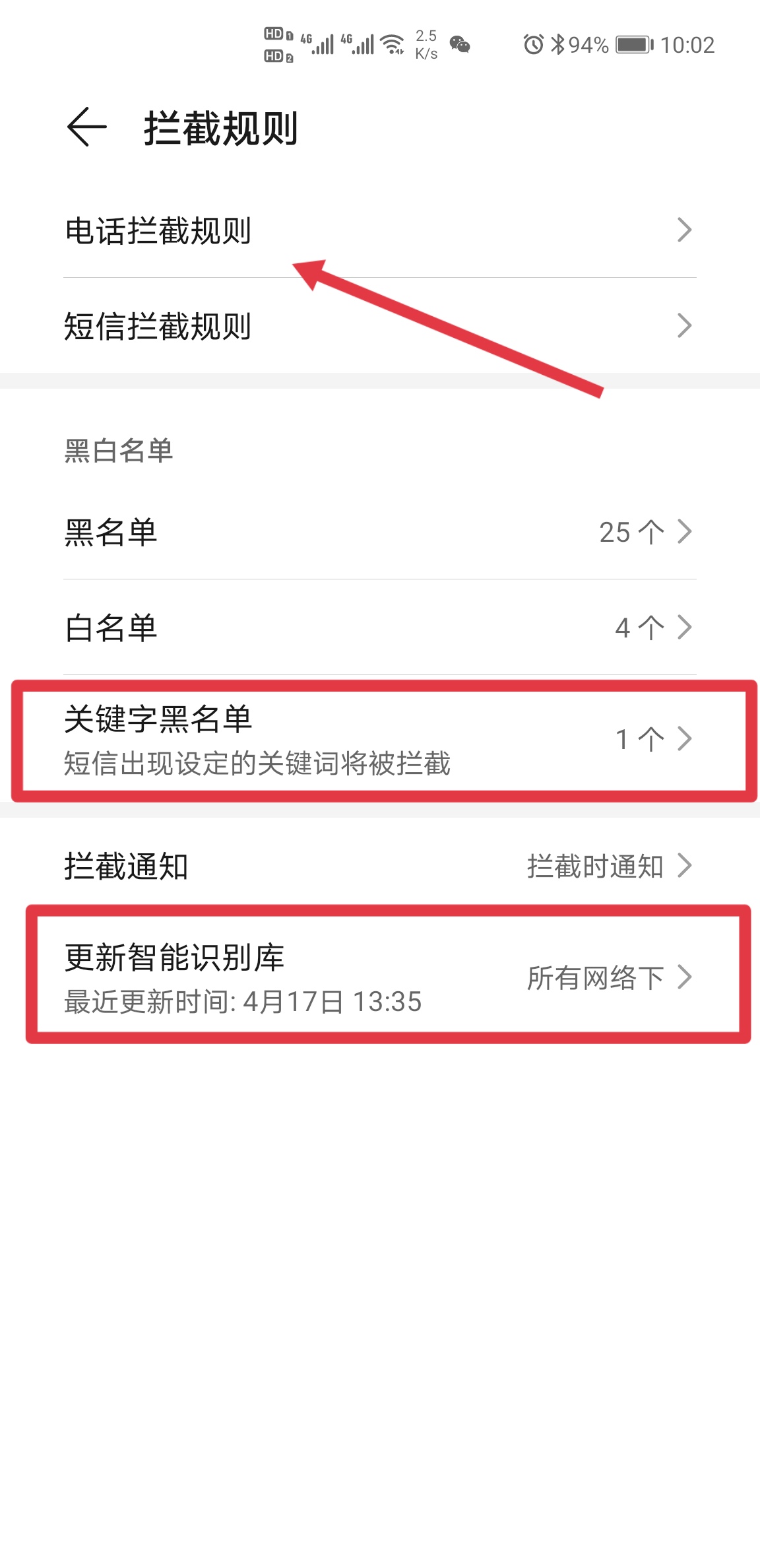Image resolution: width=760 pixels, height=1568 pixels.
Task: Open 电话拦截规则 settings
Action: (380, 230)
